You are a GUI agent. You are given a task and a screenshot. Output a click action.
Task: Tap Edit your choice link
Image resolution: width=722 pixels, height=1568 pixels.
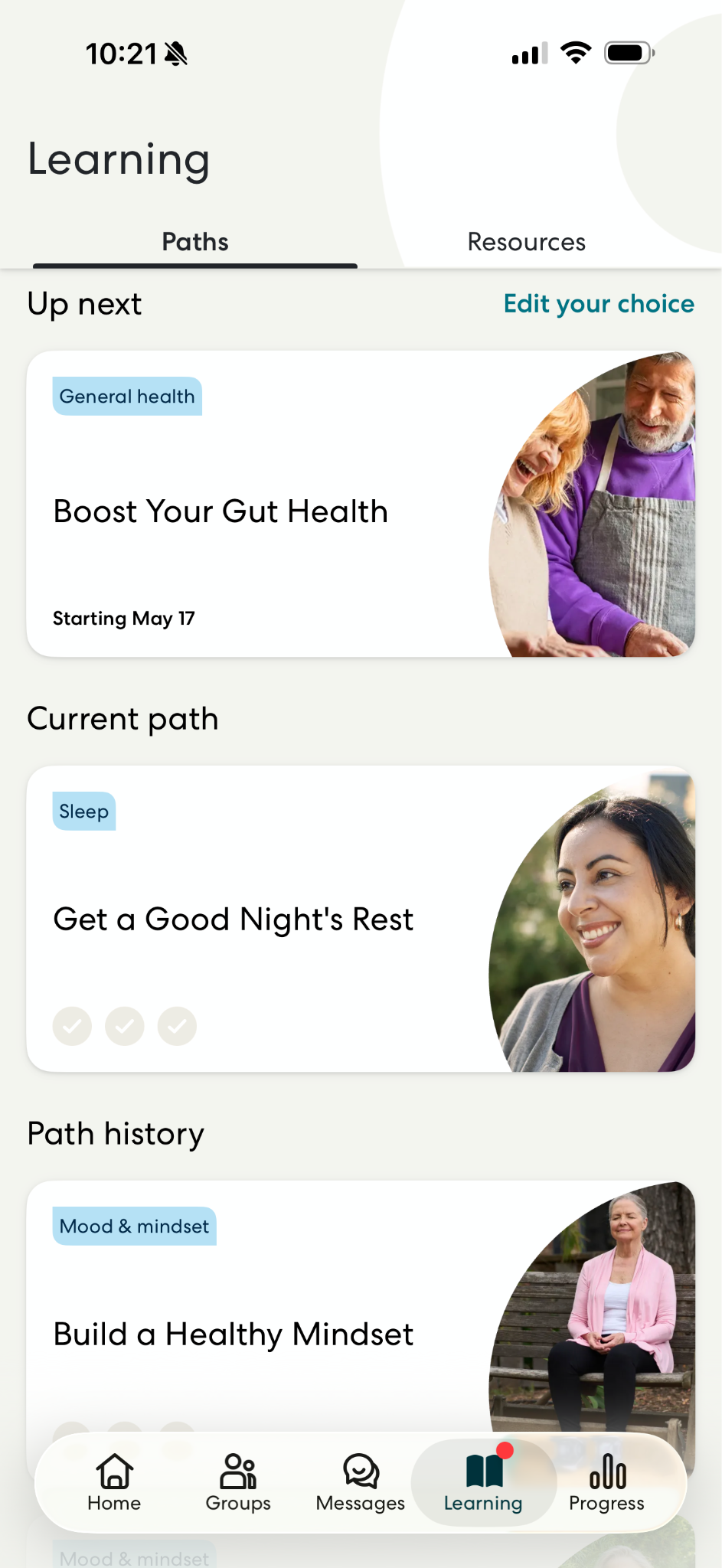[x=599, y=304]
